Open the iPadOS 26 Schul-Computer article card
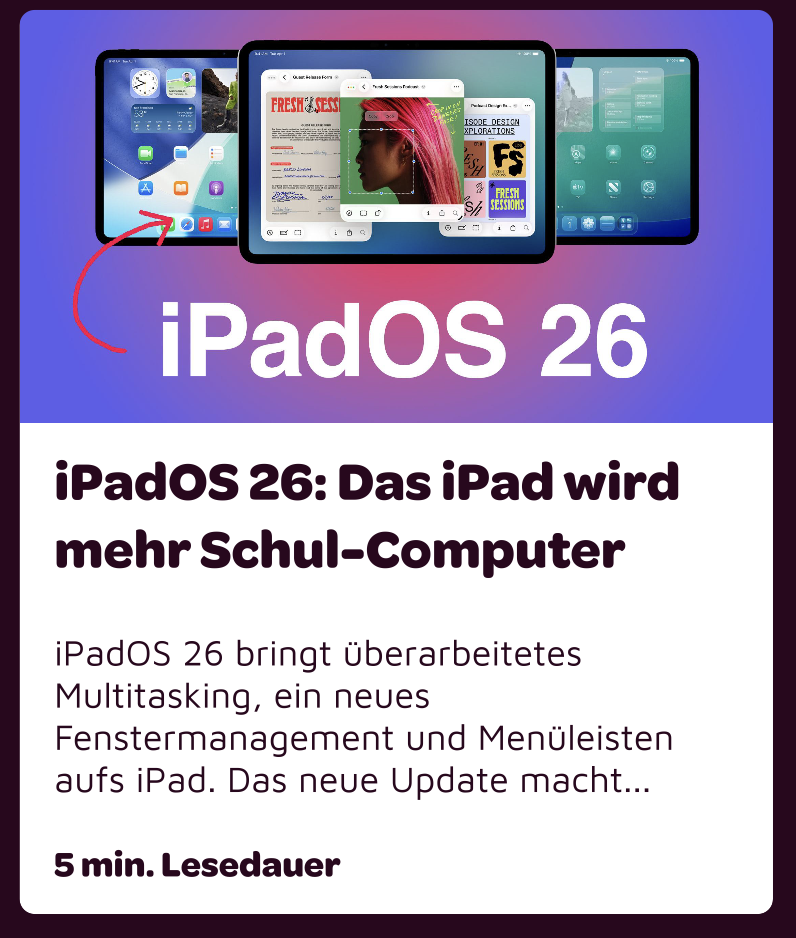The height and width of the screenshot is (938, 796). 367,516
